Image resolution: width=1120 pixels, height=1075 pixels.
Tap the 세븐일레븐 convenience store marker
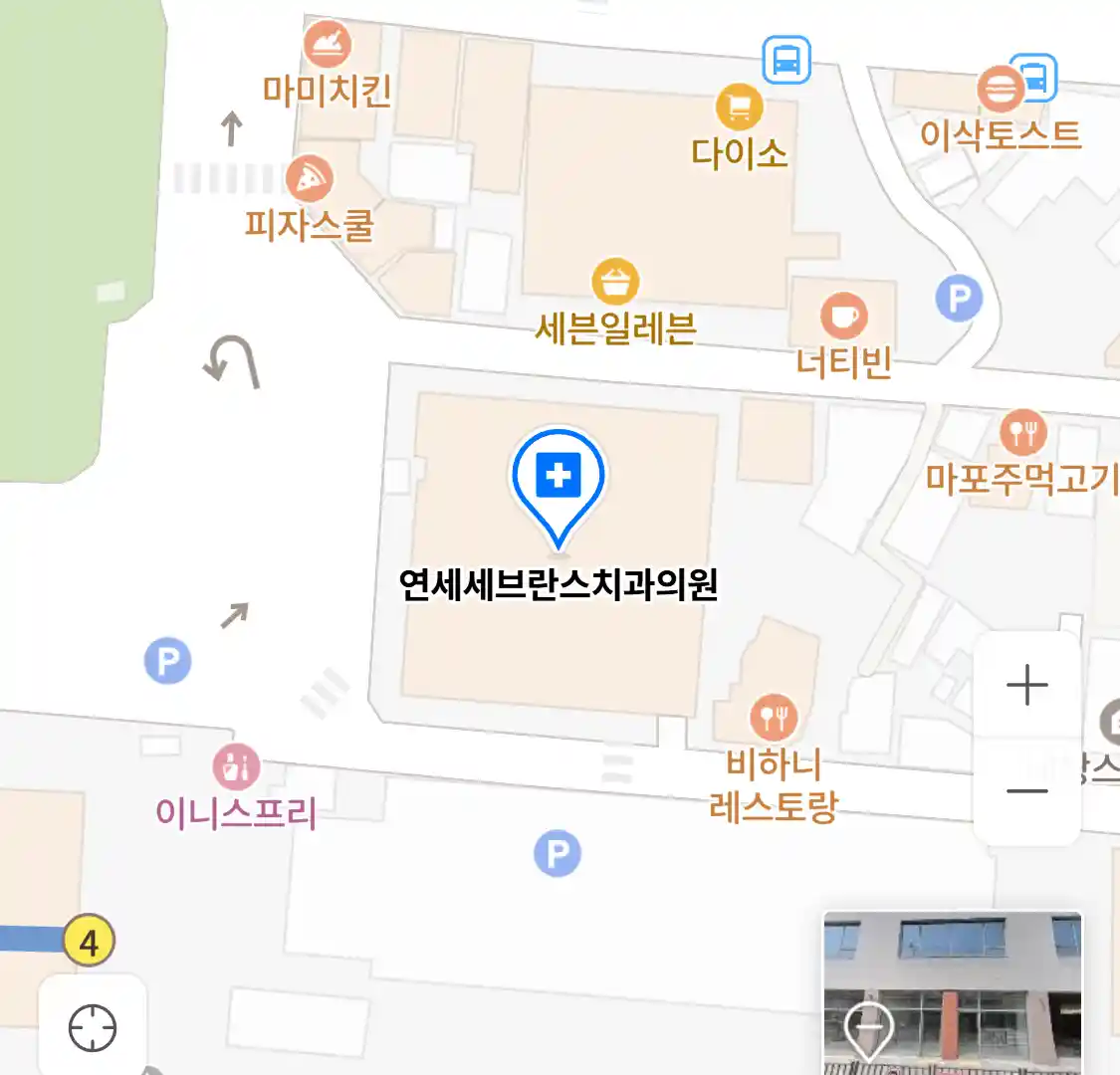point(615,283)
